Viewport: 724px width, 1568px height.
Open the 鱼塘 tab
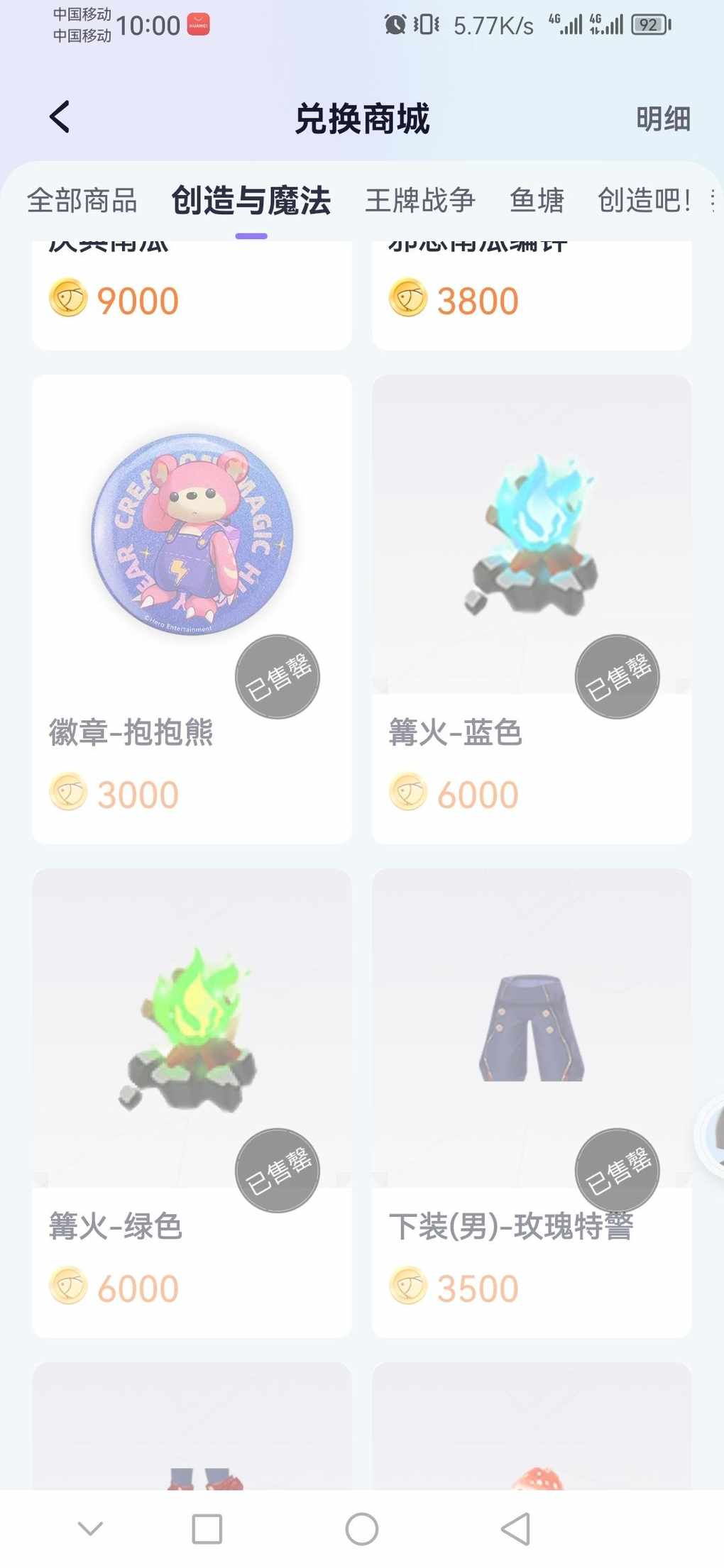coord(537,201)
